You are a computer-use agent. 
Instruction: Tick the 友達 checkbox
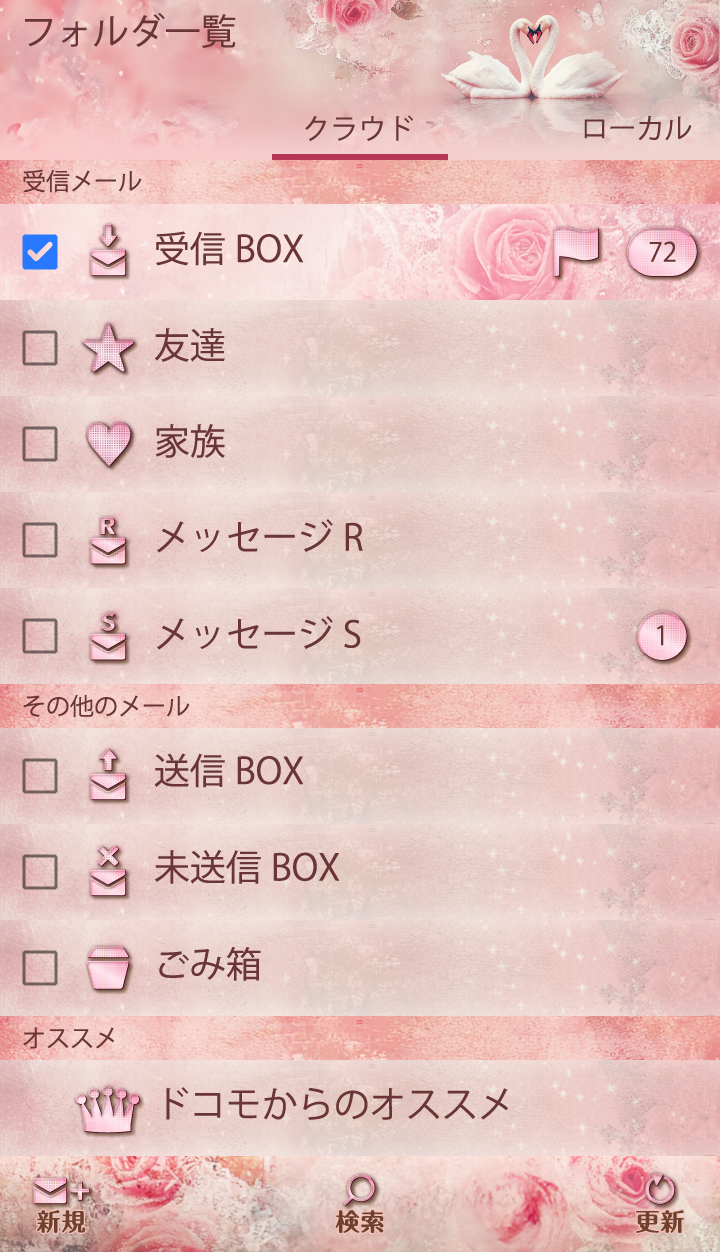[x=40, y=348]
